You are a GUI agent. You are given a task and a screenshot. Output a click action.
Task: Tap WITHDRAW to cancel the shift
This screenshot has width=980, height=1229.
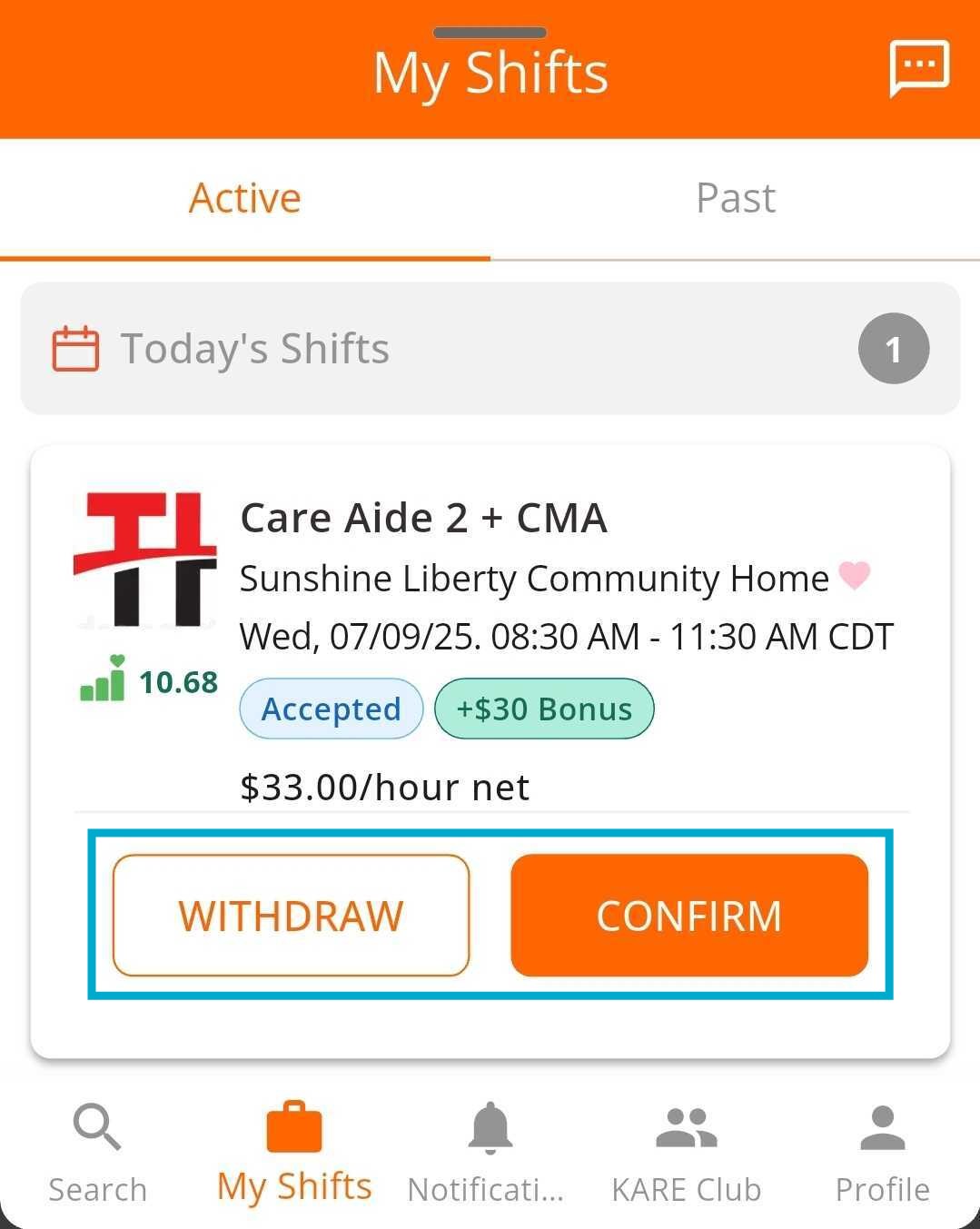coord(291,915)
